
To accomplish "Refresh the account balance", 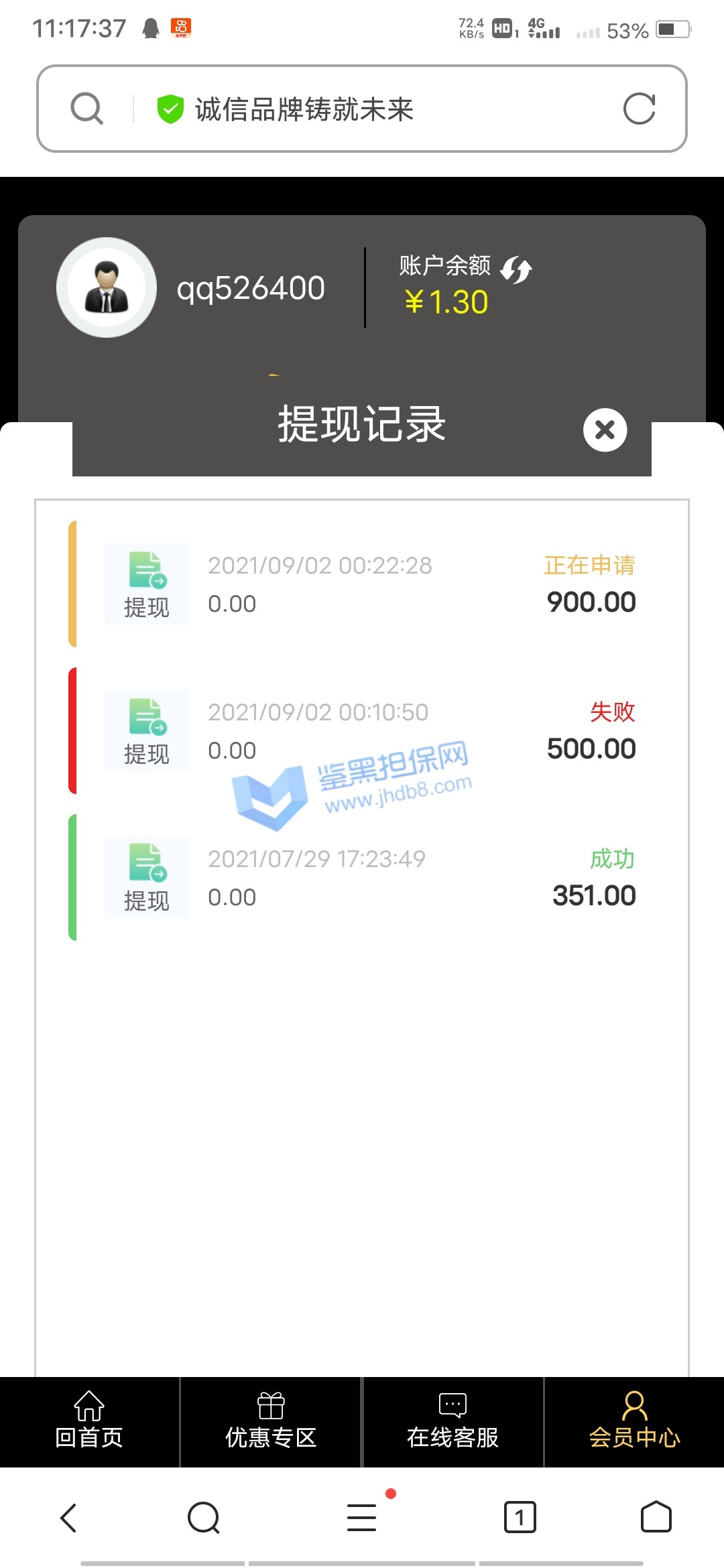I will click(516, 270).
